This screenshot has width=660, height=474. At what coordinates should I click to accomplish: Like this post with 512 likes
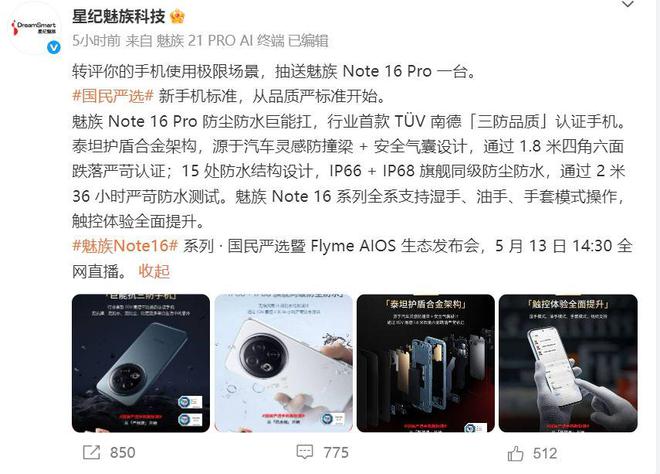point(532,452)
